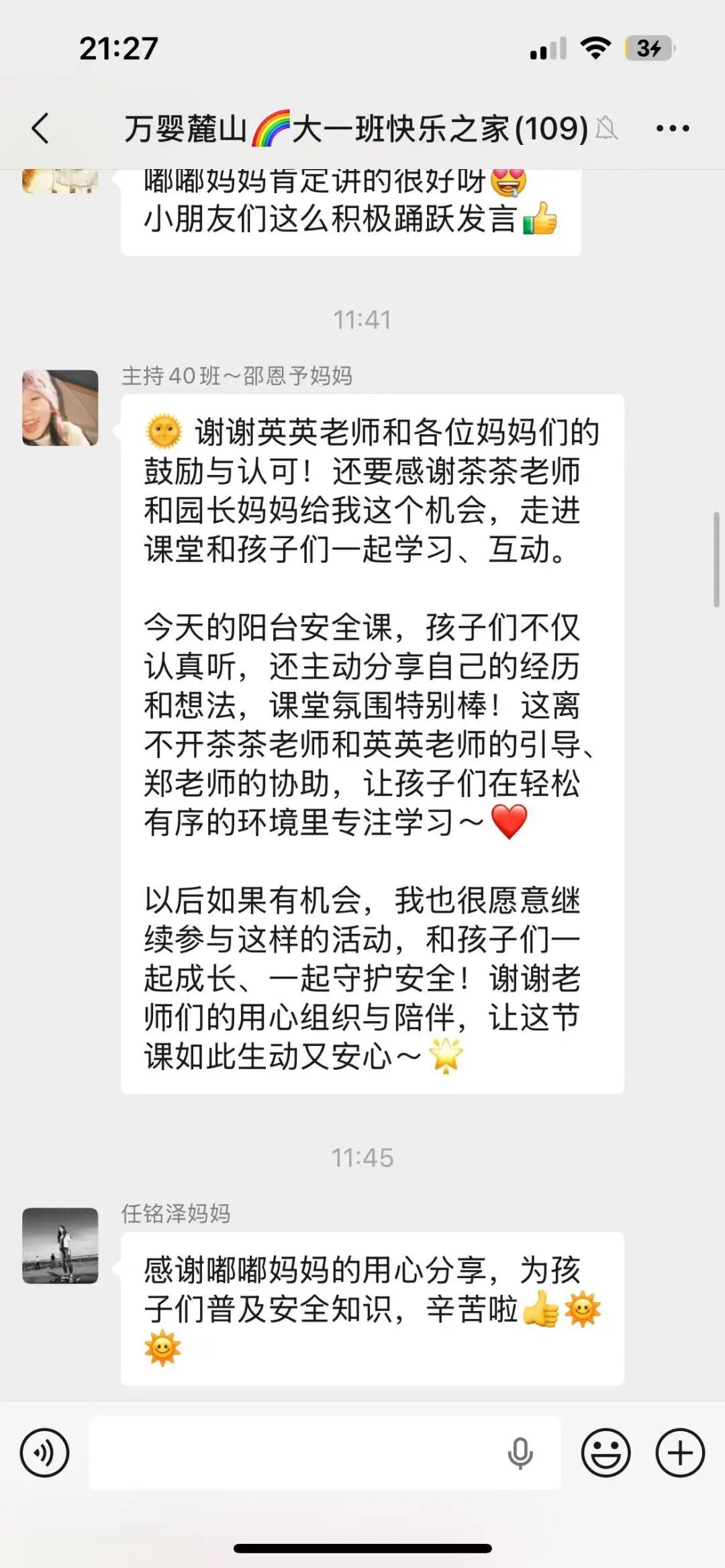Tap the message text field
This screenshot has width=725, height=1568.
[x=295, y=1453]
